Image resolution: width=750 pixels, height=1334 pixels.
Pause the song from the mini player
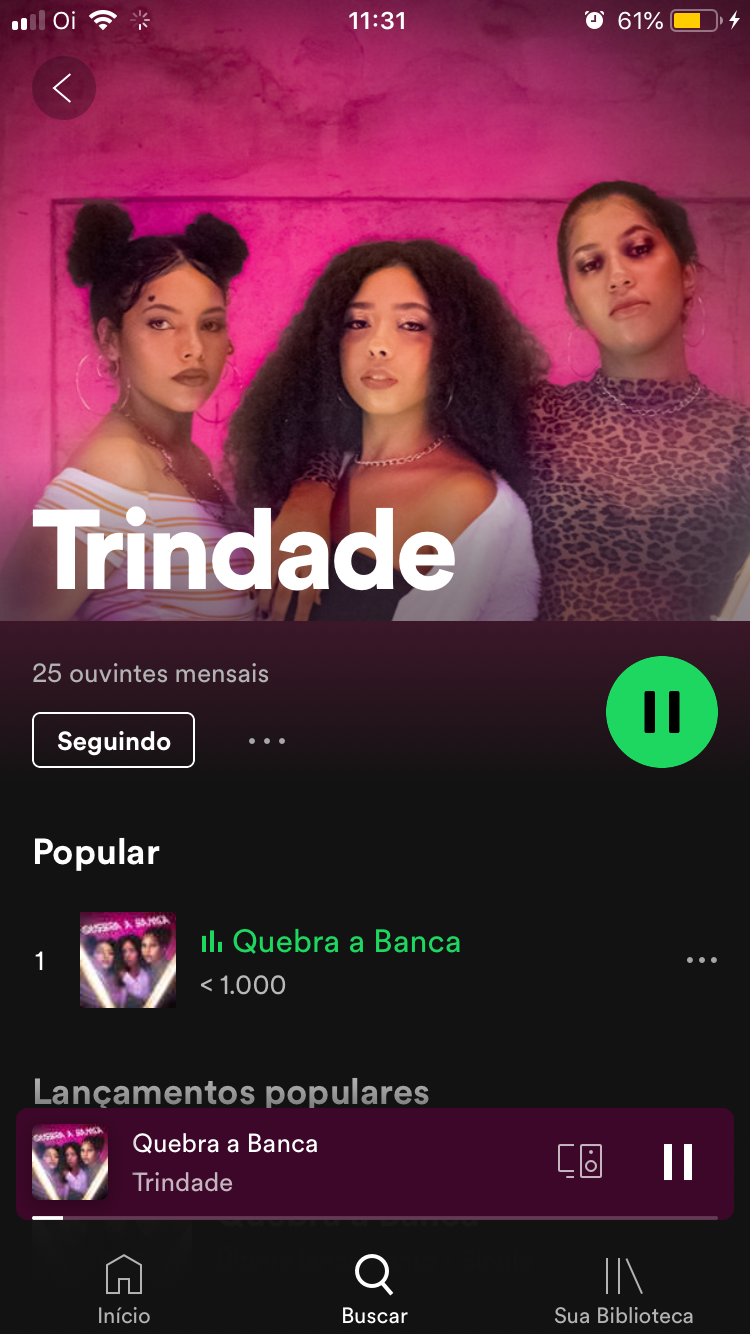point(677,1161)
